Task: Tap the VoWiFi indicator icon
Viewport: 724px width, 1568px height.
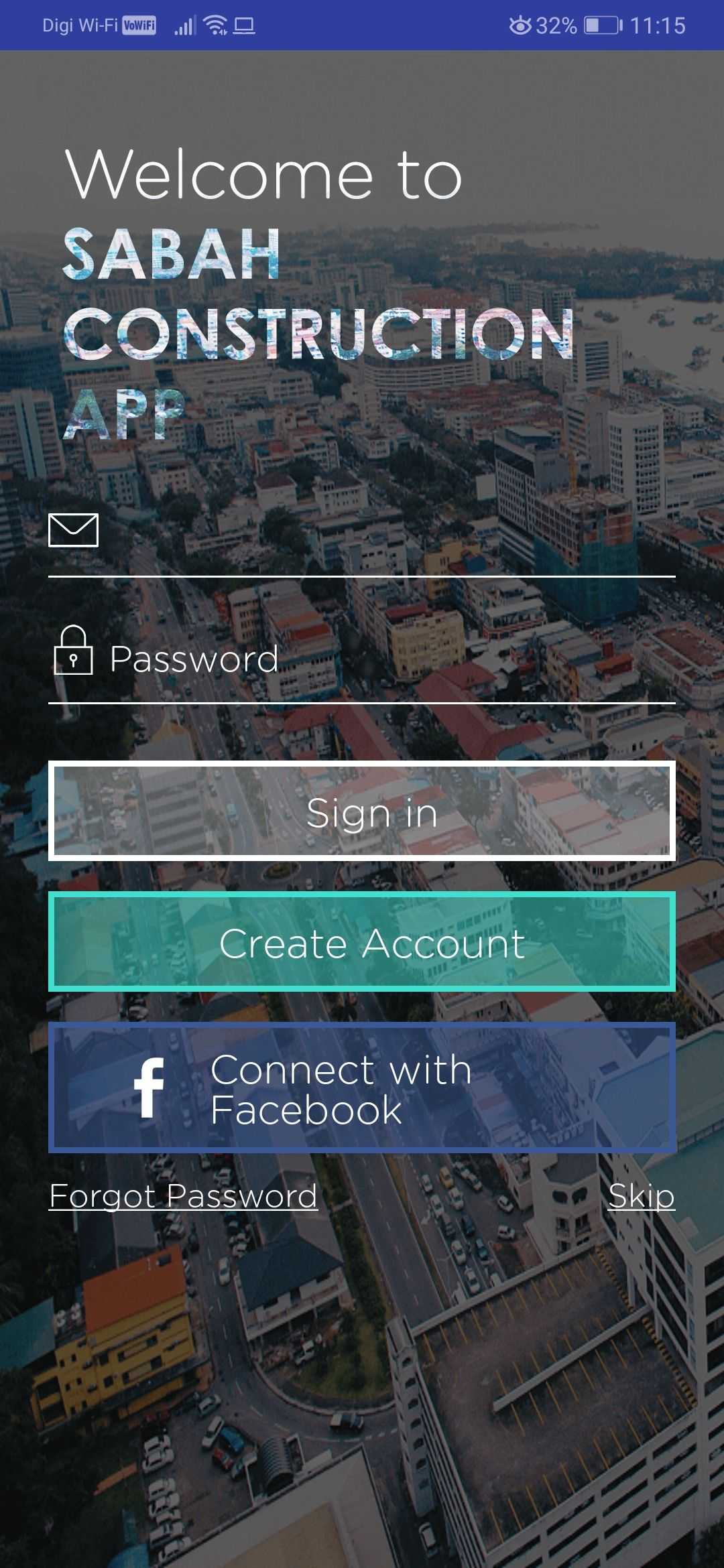Action: [x=139, y=27]
